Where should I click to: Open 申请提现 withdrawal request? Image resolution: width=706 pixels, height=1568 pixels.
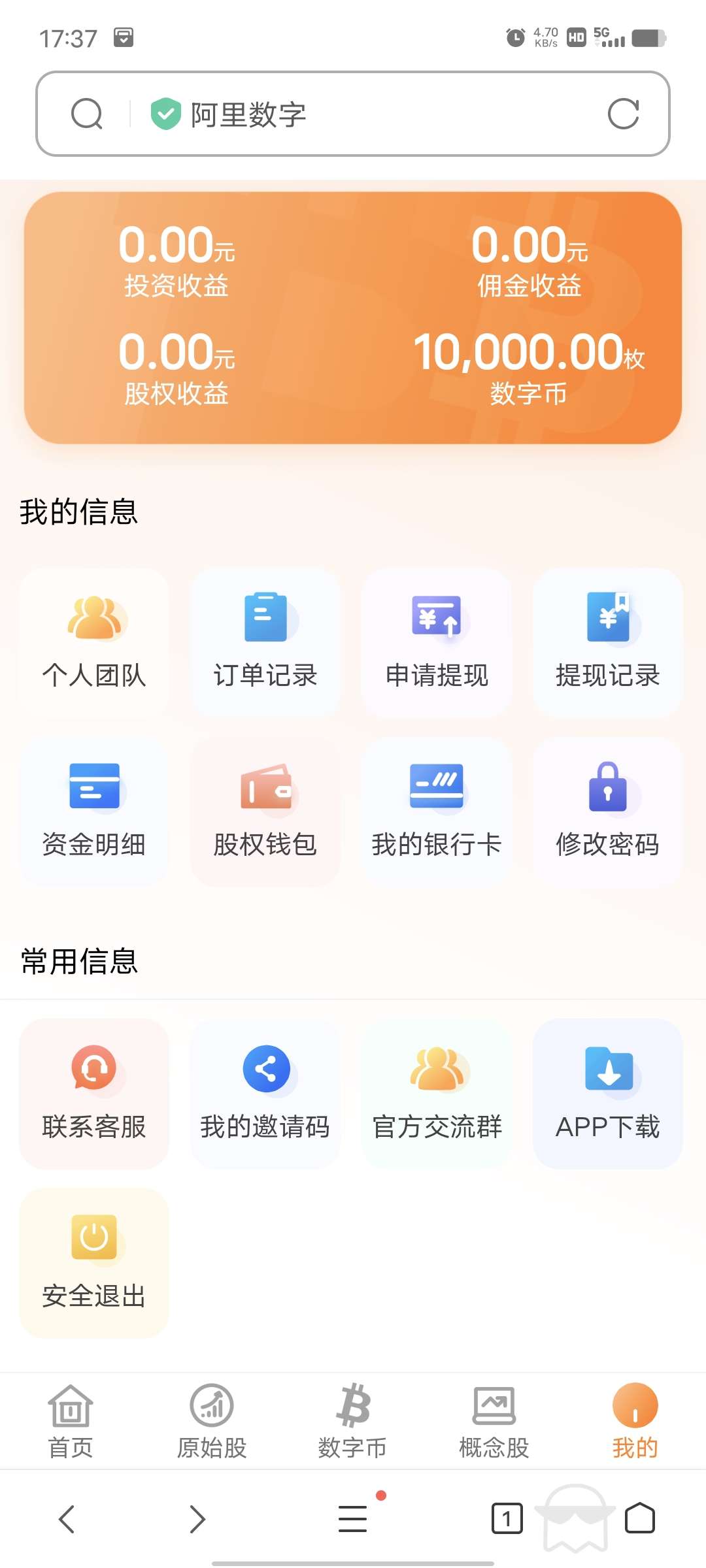pyautogui.click(x=437, y=643)
